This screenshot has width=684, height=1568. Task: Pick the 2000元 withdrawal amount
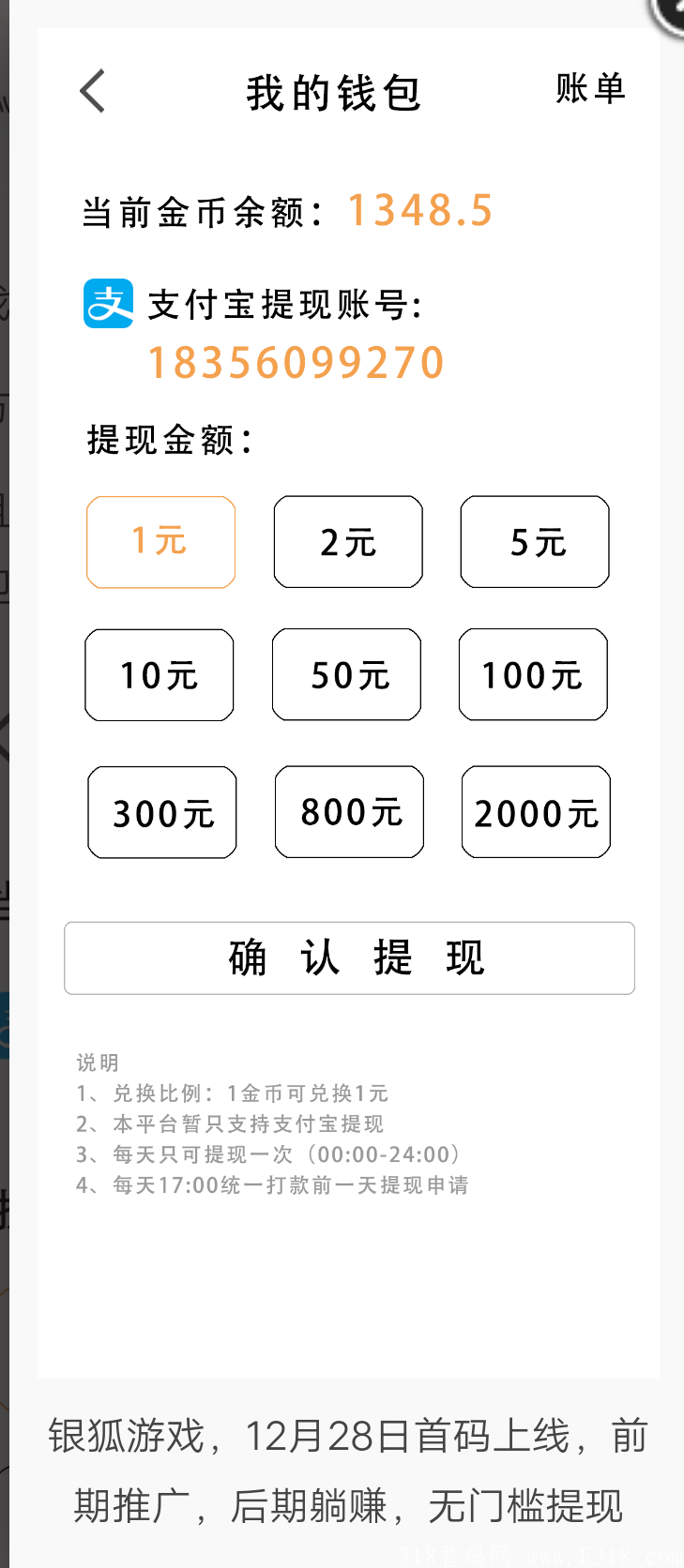click(535, 812)
